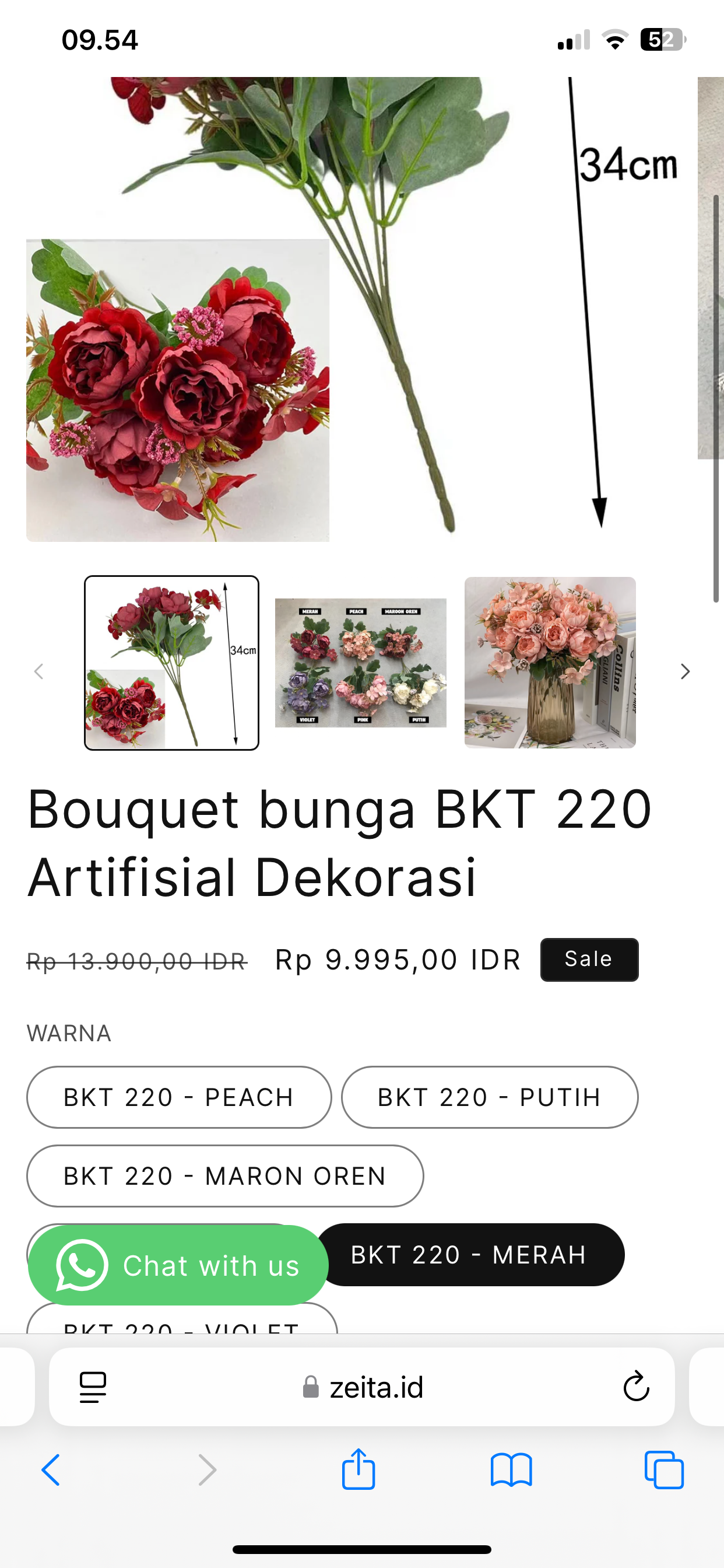Show all open Safari tabs

[664, 1470]
